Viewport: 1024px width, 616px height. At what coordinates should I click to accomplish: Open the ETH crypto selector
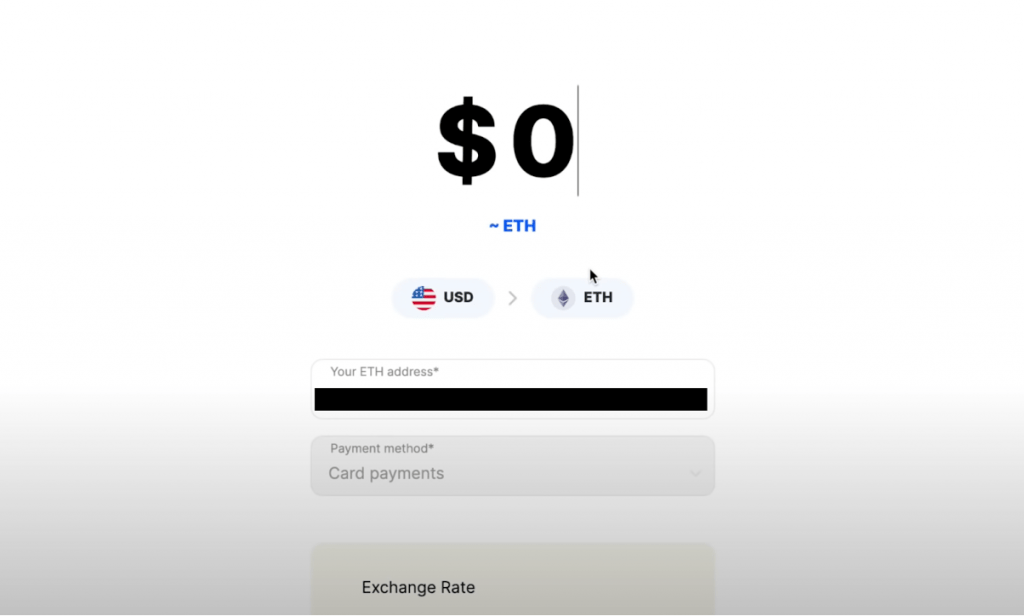(582, 298)
